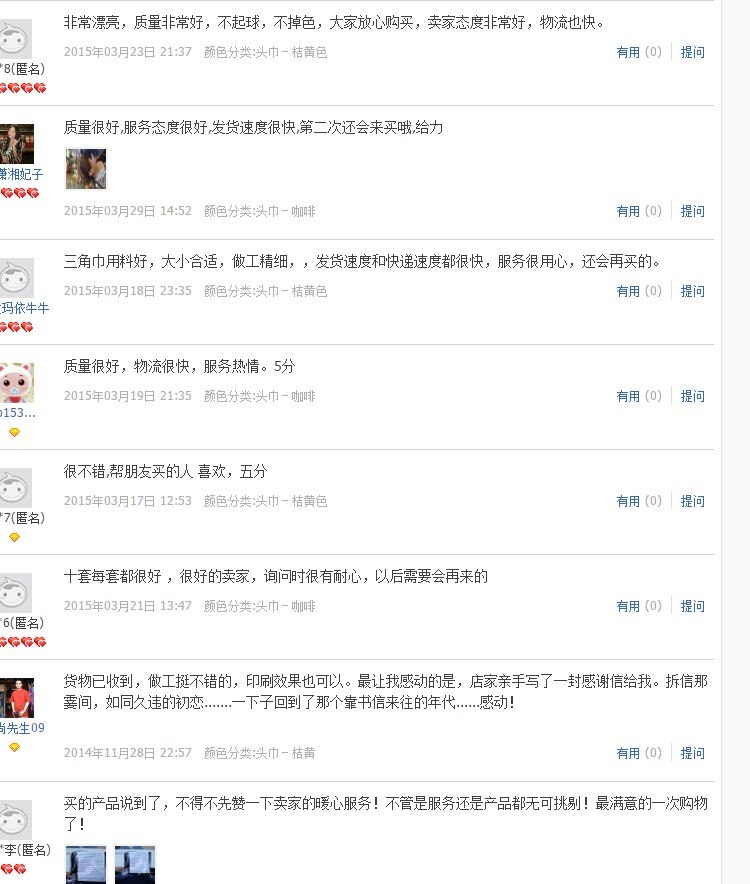The image size is (750, 884).
Task: Mark the 03月23日 21:37 review as 有用
Action: click(628, 52)
